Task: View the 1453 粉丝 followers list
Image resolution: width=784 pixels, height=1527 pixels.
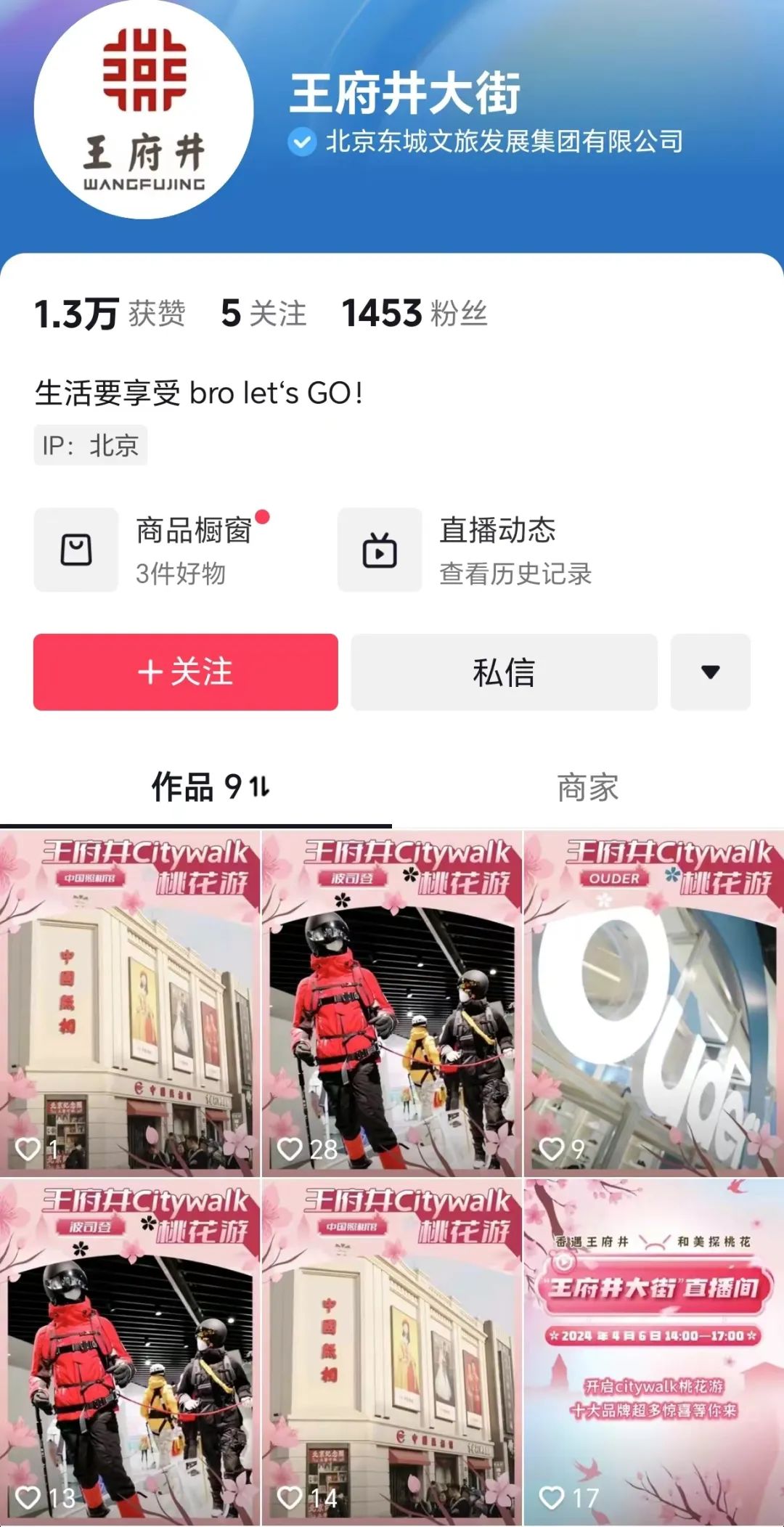Action: coord(414,314)
